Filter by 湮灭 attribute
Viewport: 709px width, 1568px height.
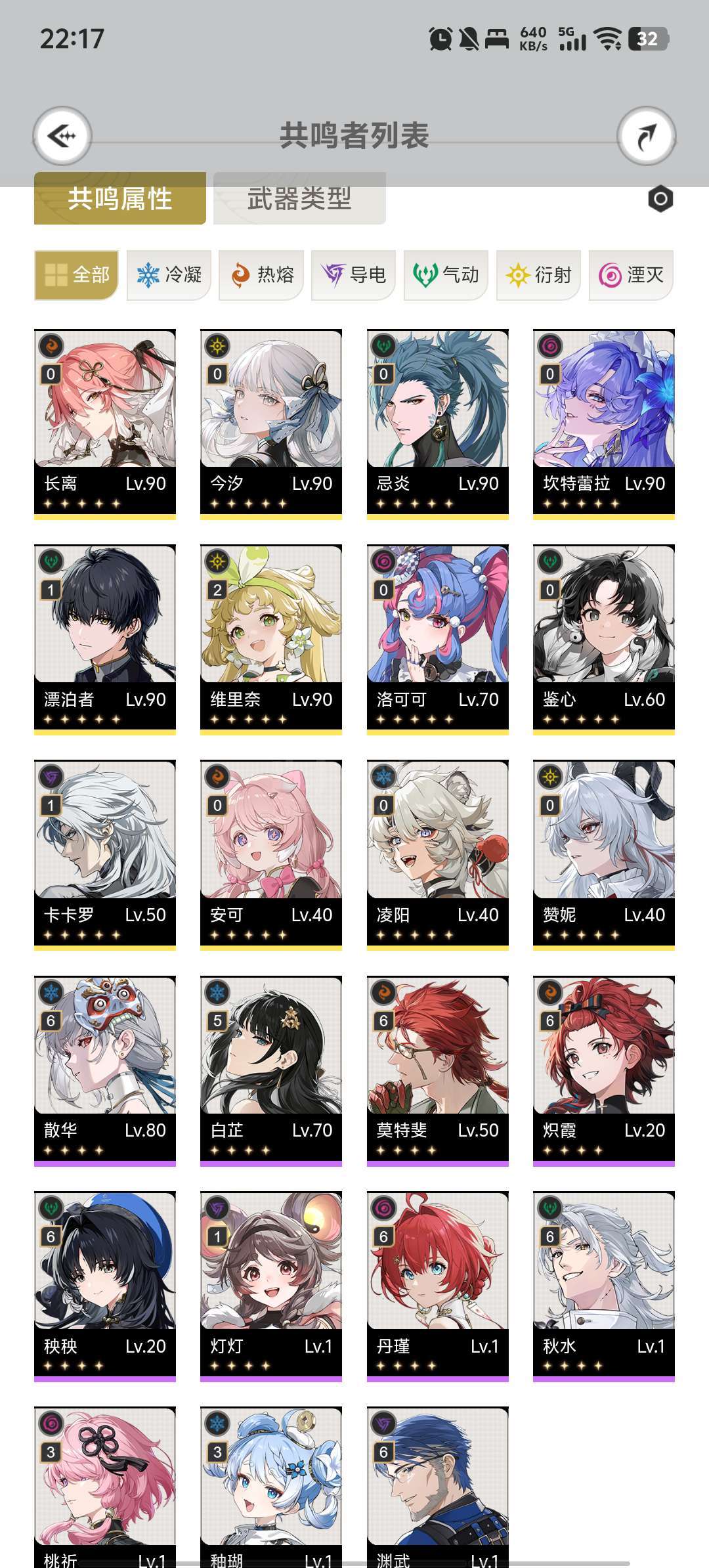coord(632,274)
